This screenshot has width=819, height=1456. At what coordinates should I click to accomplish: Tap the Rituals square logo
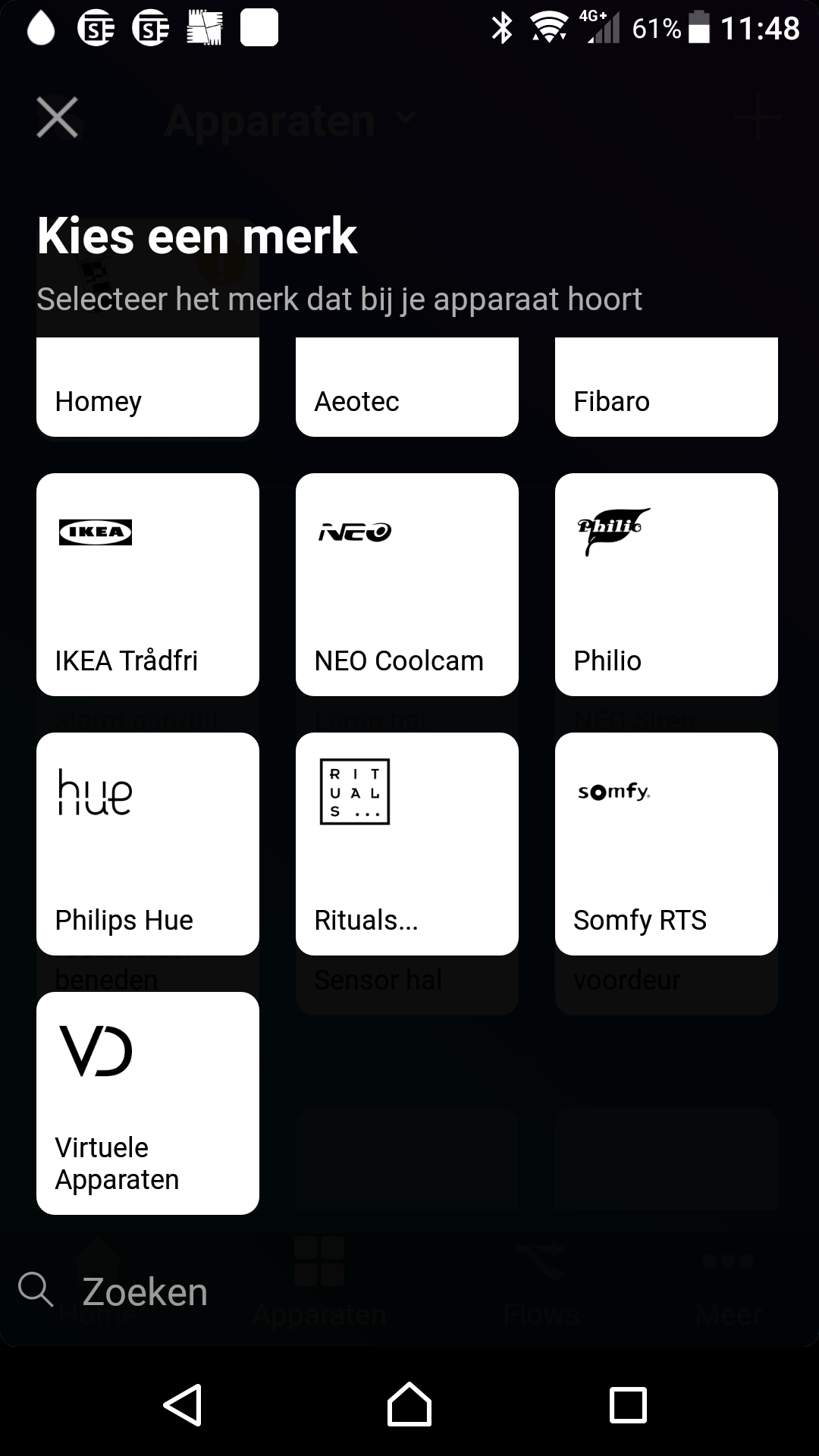point(353,792)
